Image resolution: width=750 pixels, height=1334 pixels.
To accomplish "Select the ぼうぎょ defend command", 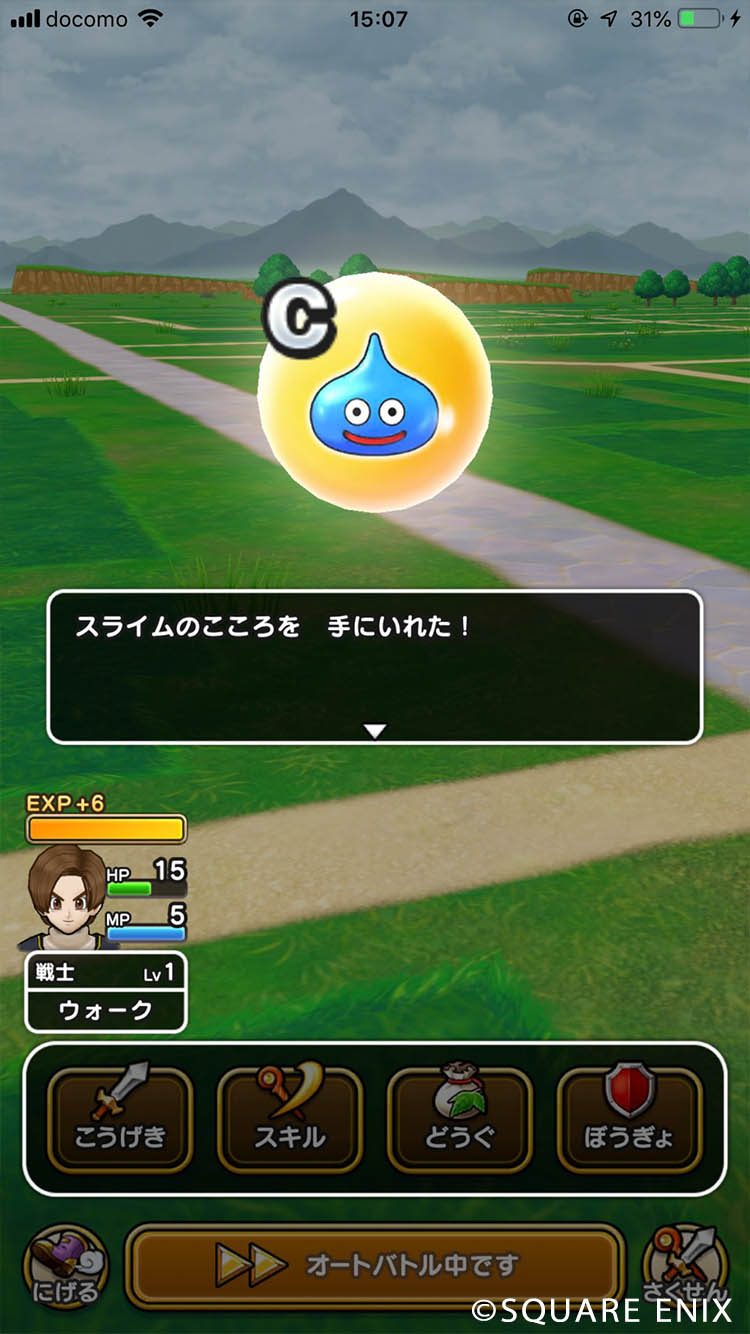I will (629, 1119).
